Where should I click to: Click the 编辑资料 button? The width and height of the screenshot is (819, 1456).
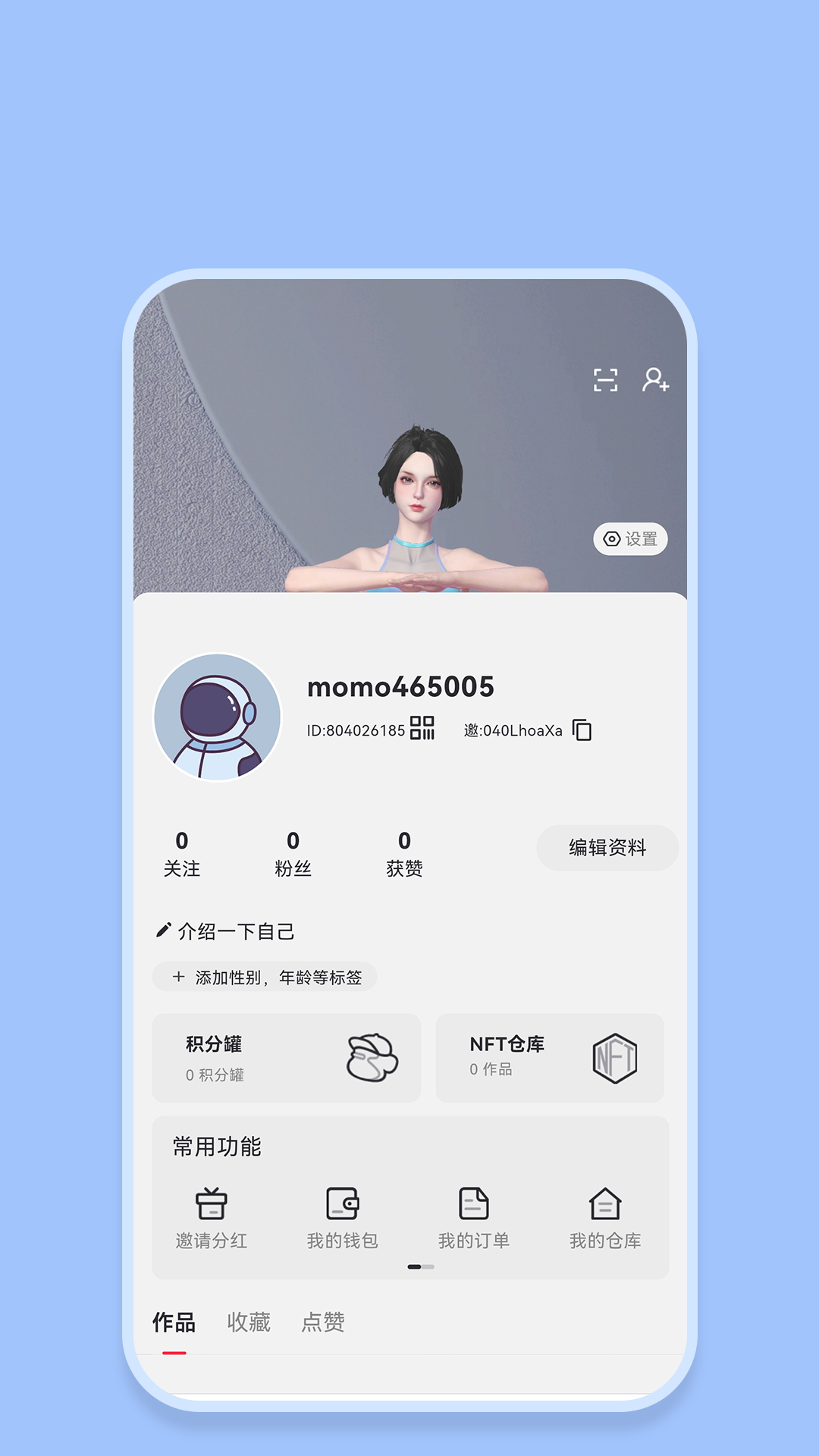click(607, 849)
